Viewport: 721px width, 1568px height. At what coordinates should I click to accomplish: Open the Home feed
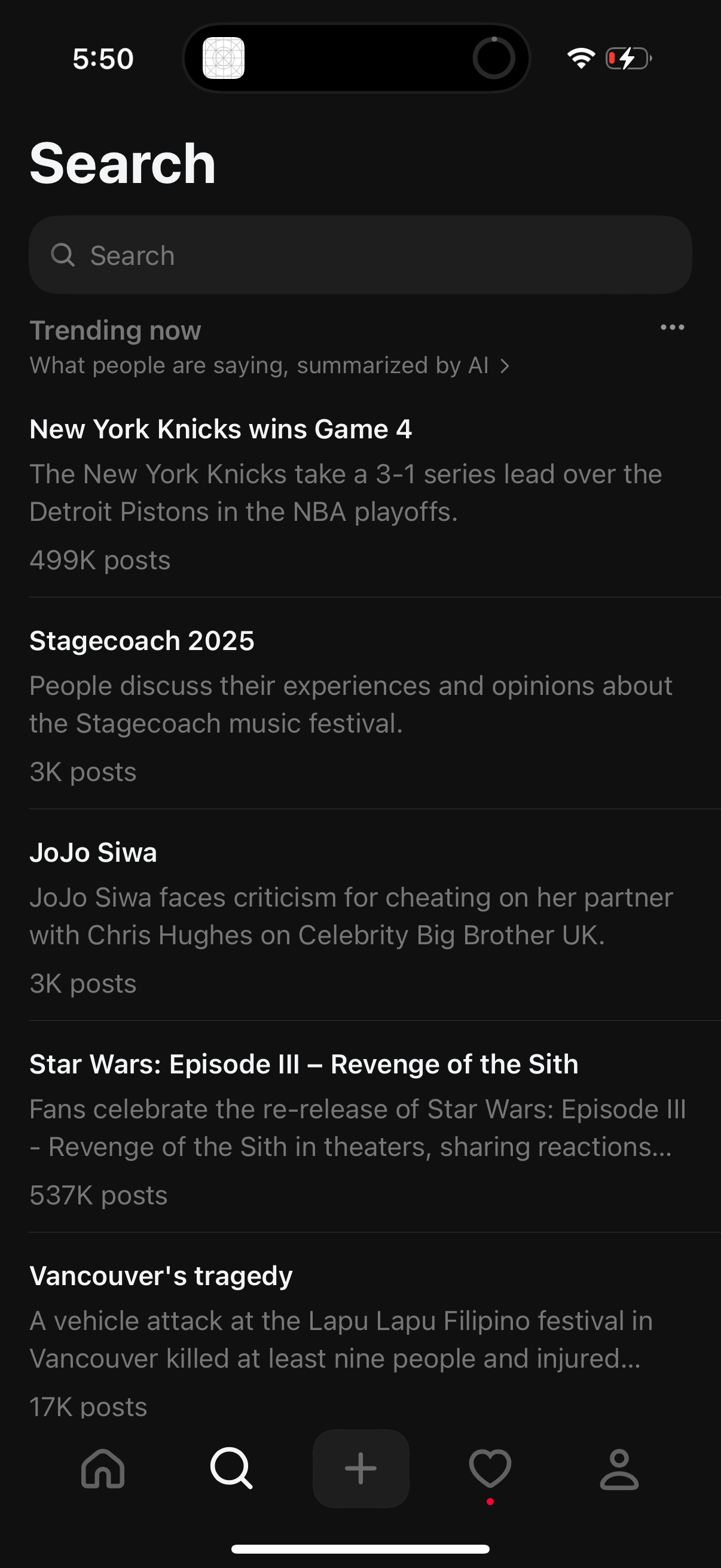[102, 1468]
